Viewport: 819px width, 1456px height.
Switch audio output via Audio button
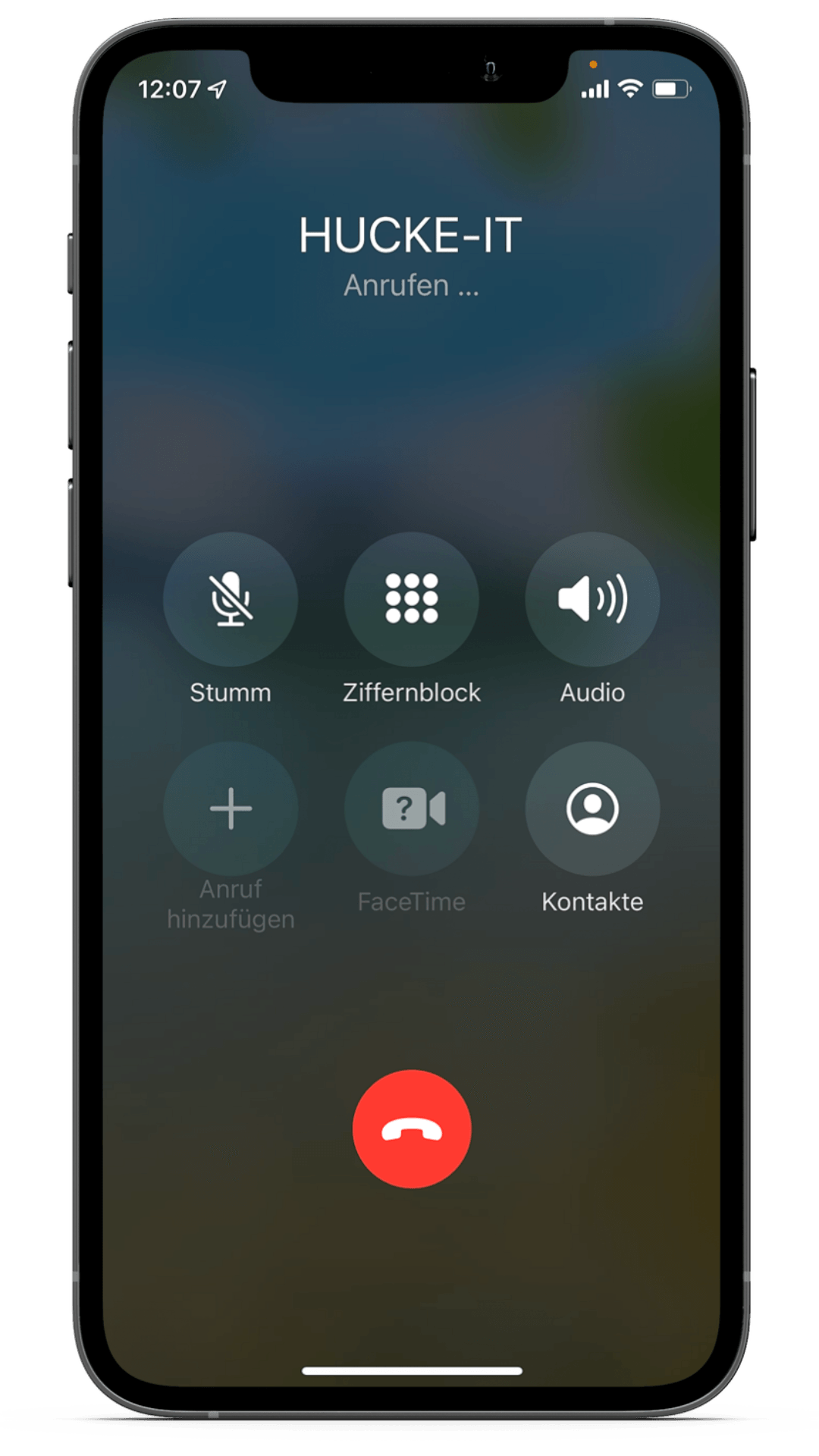592,599
